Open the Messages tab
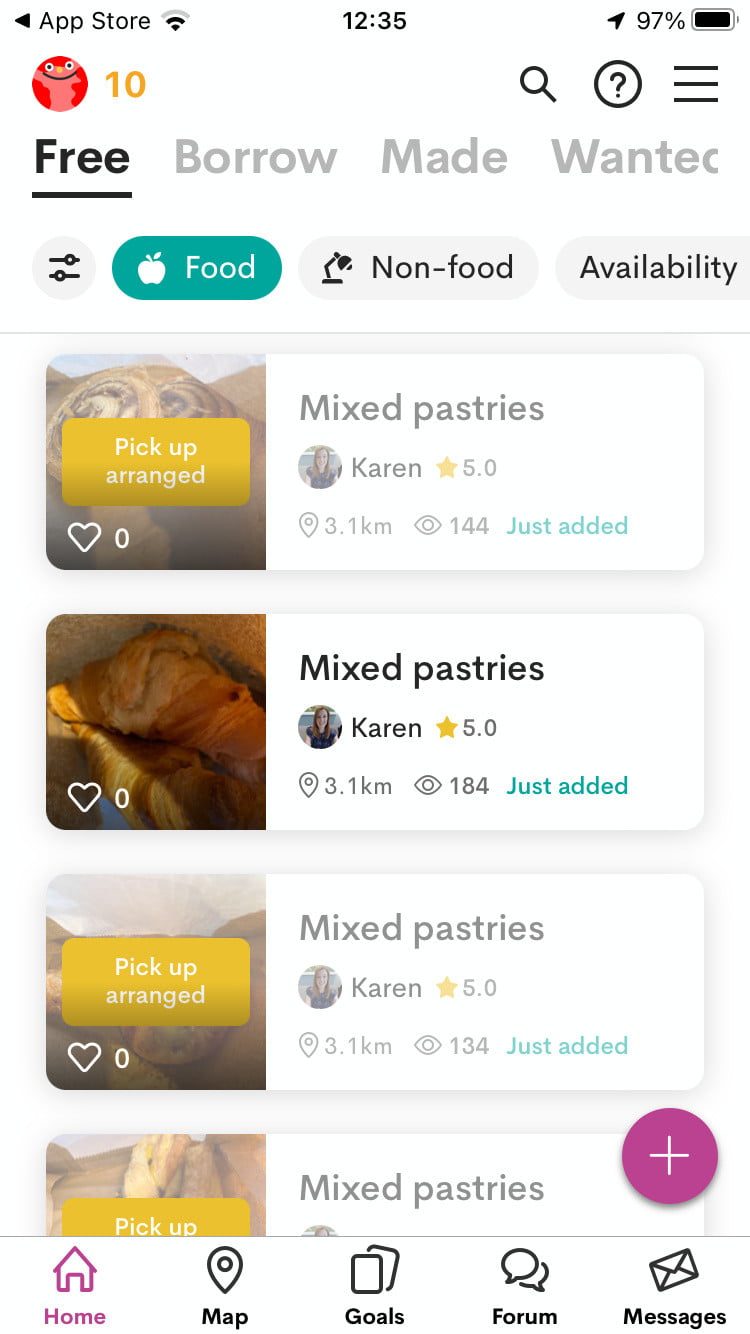750x1334 pixels. [x=675, y=1287]
